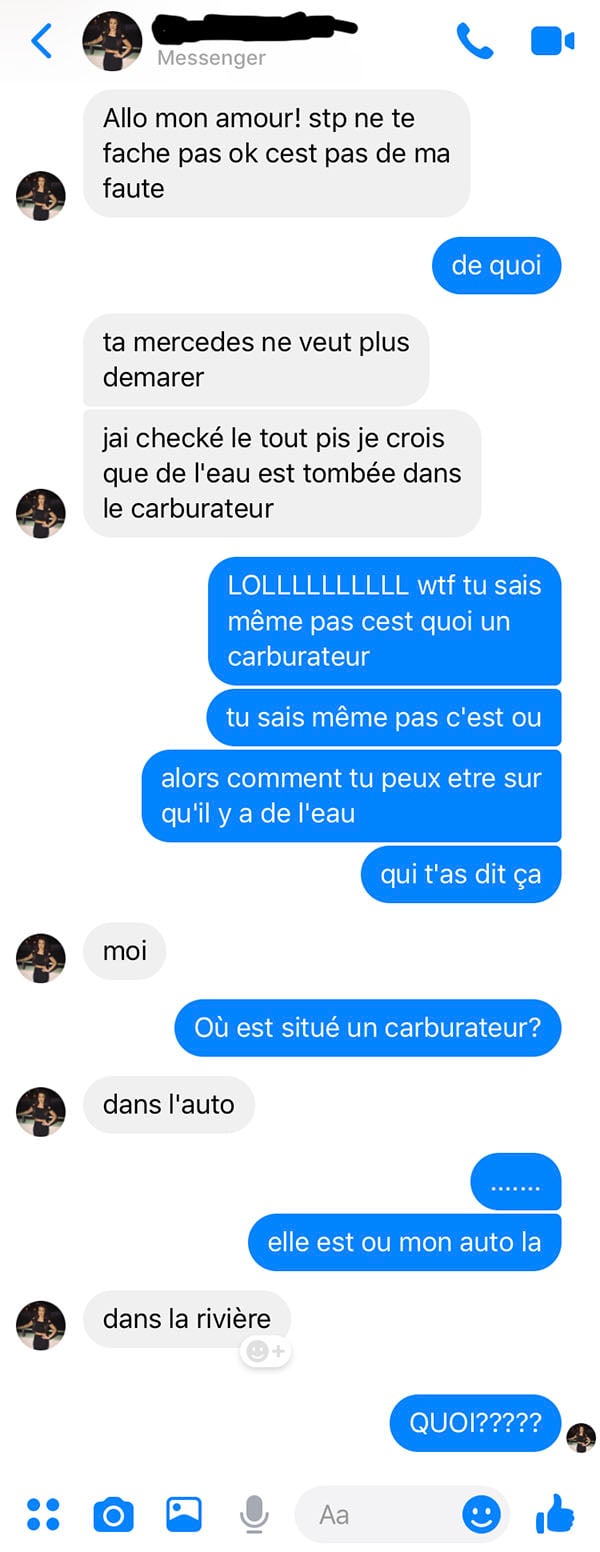600x1552 pixels.
Task: Open the photo gallery picker
Action: (184, 1514)
